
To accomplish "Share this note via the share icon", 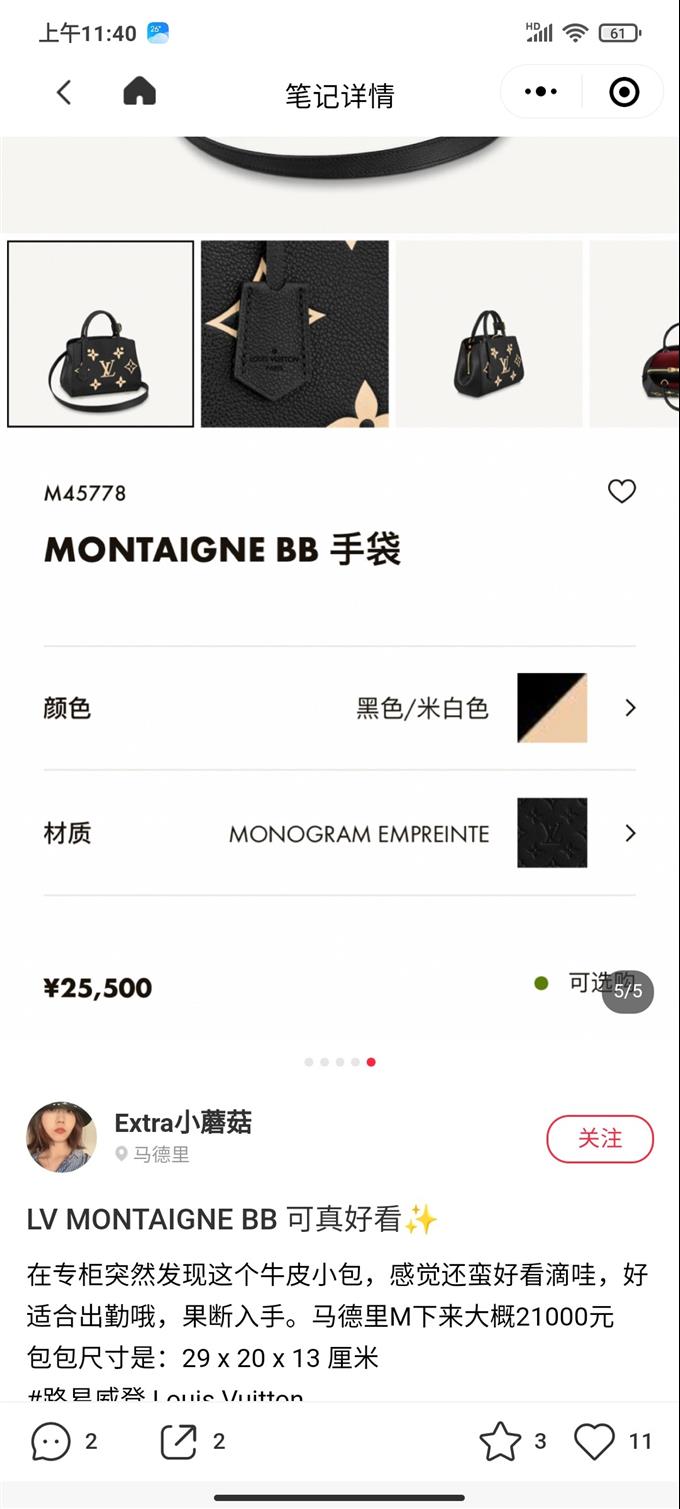I will 179,1441.
